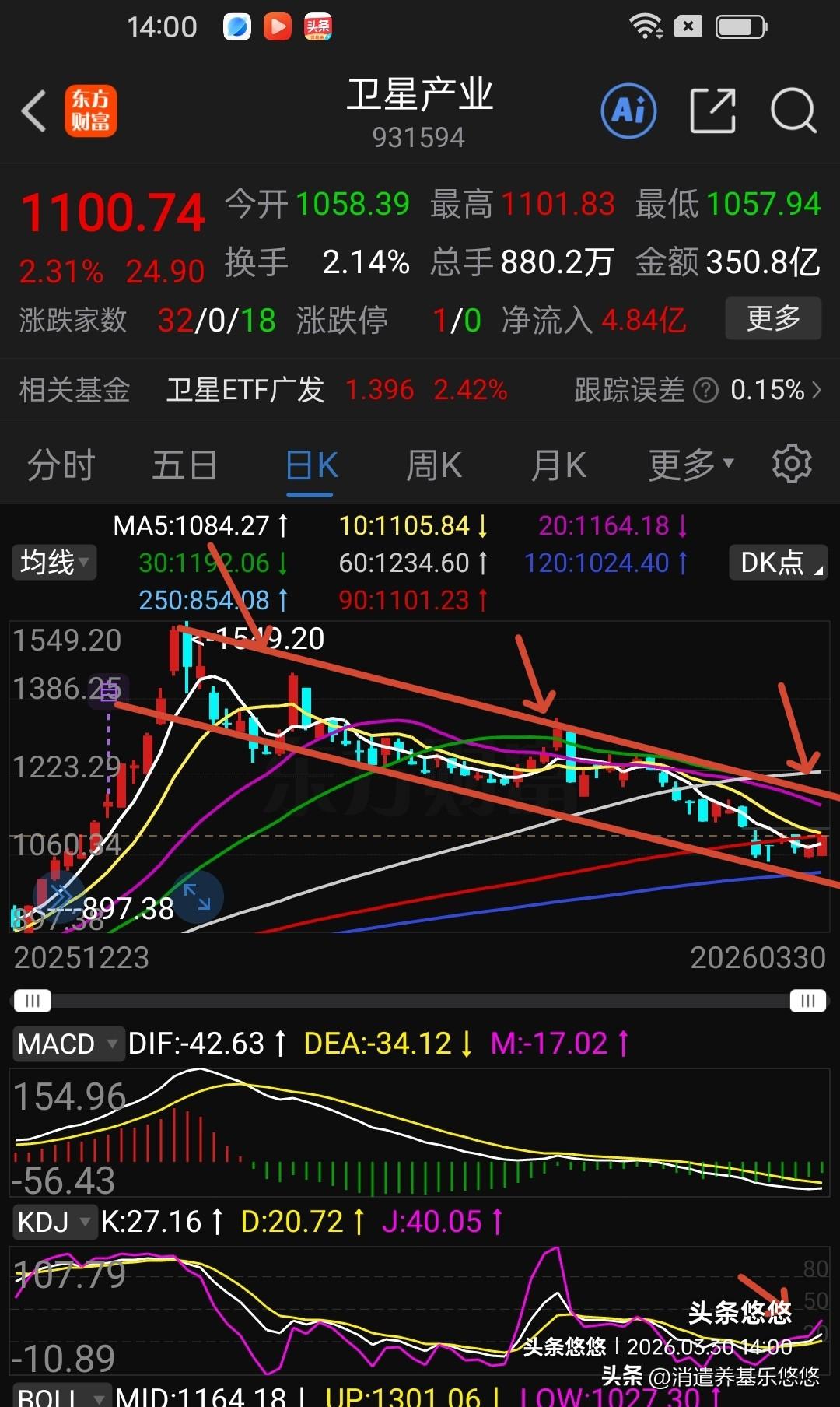The image size is (840, 1407).
Task: Open the chart settings gear icon
Action: pos(792,463)
